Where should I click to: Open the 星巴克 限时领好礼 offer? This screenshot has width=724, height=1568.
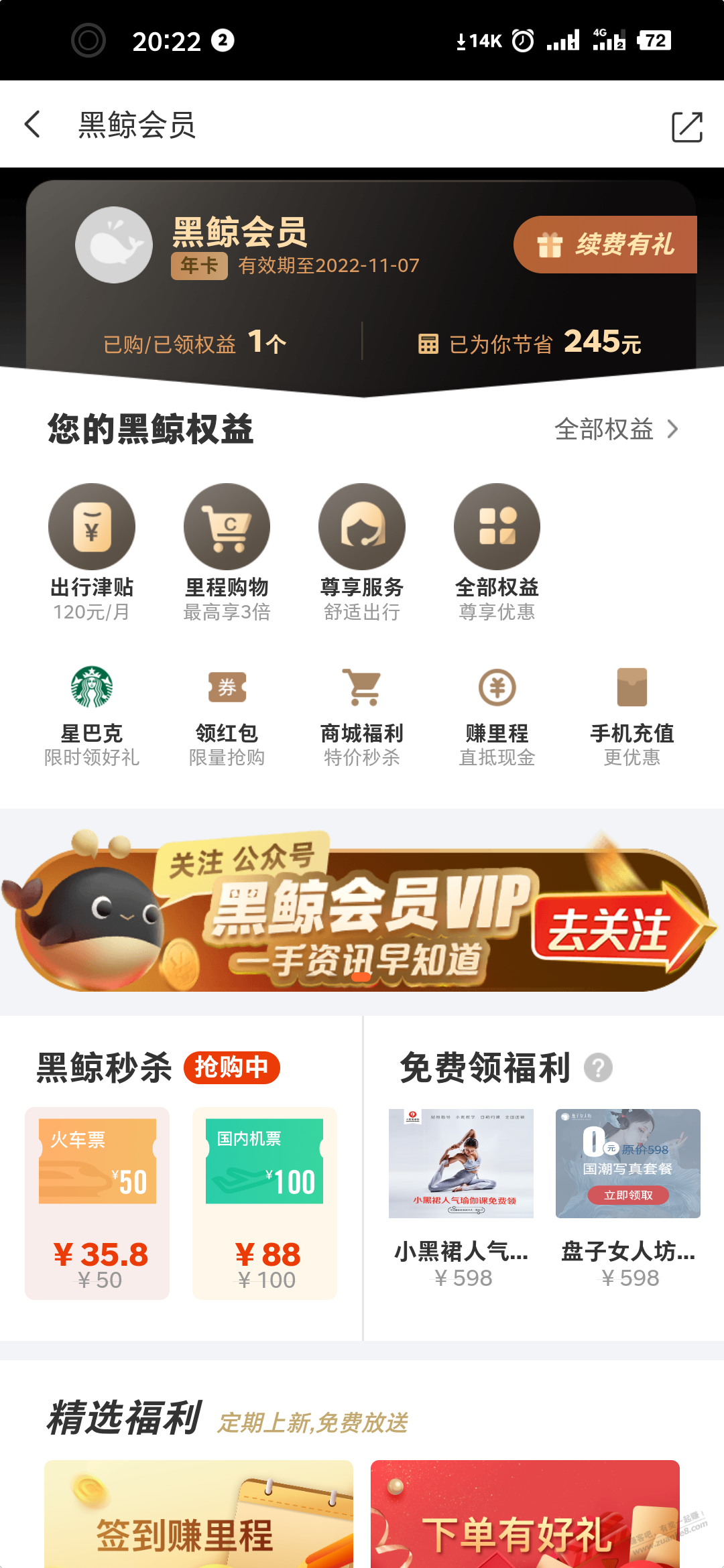click(x=92, y=714)
